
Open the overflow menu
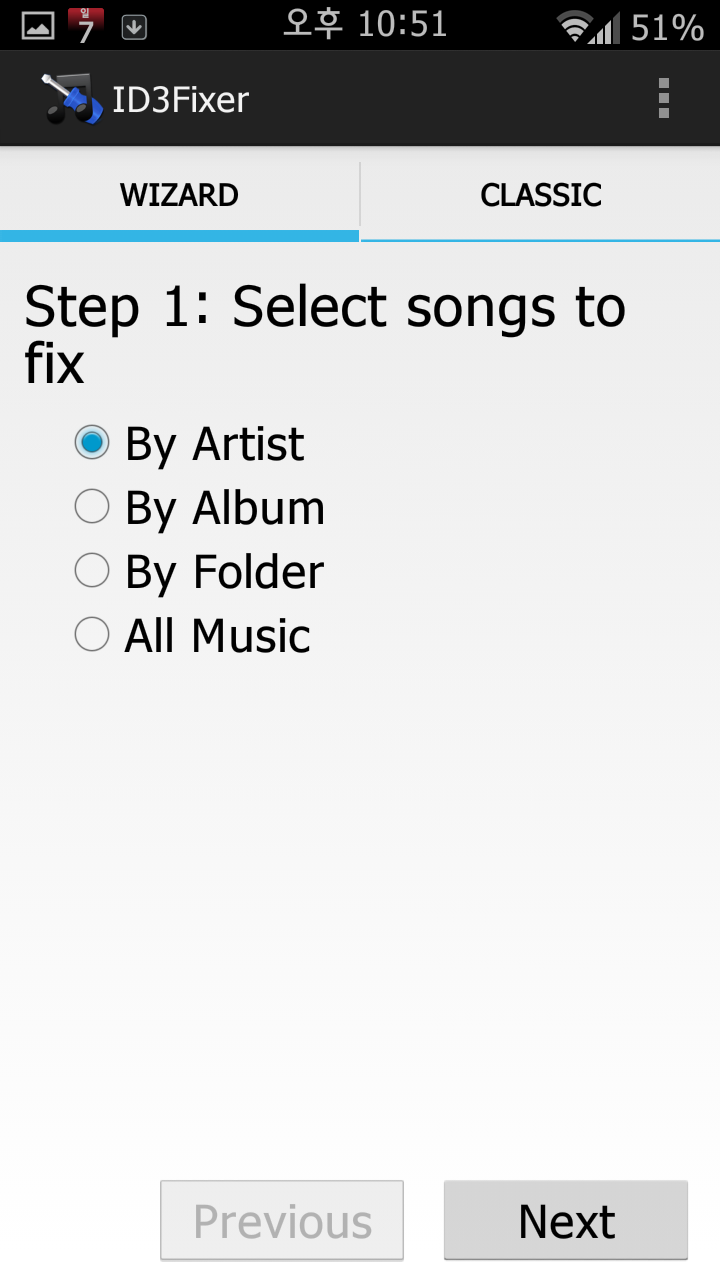[663, 99]
